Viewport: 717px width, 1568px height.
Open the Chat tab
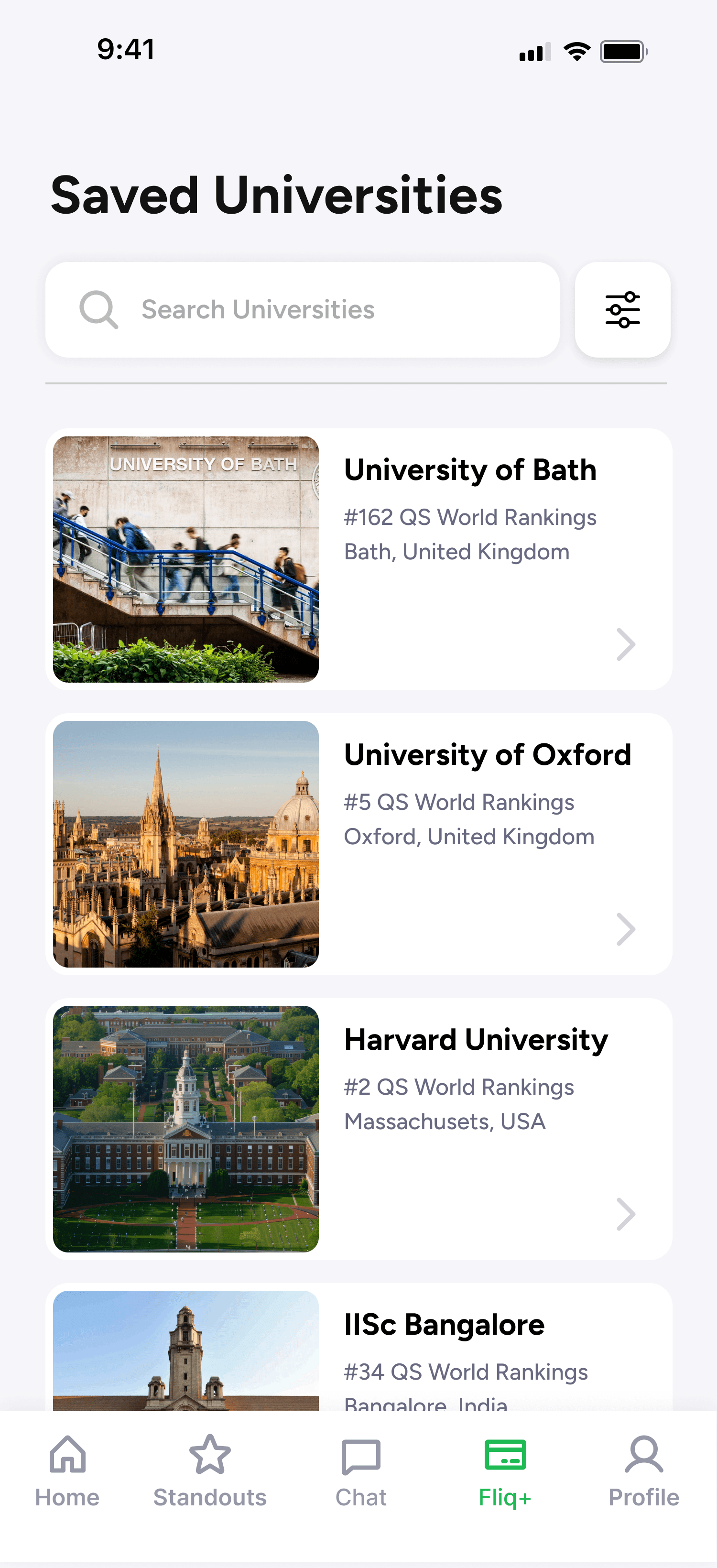pyautogui.click(x=361, y=1470)
